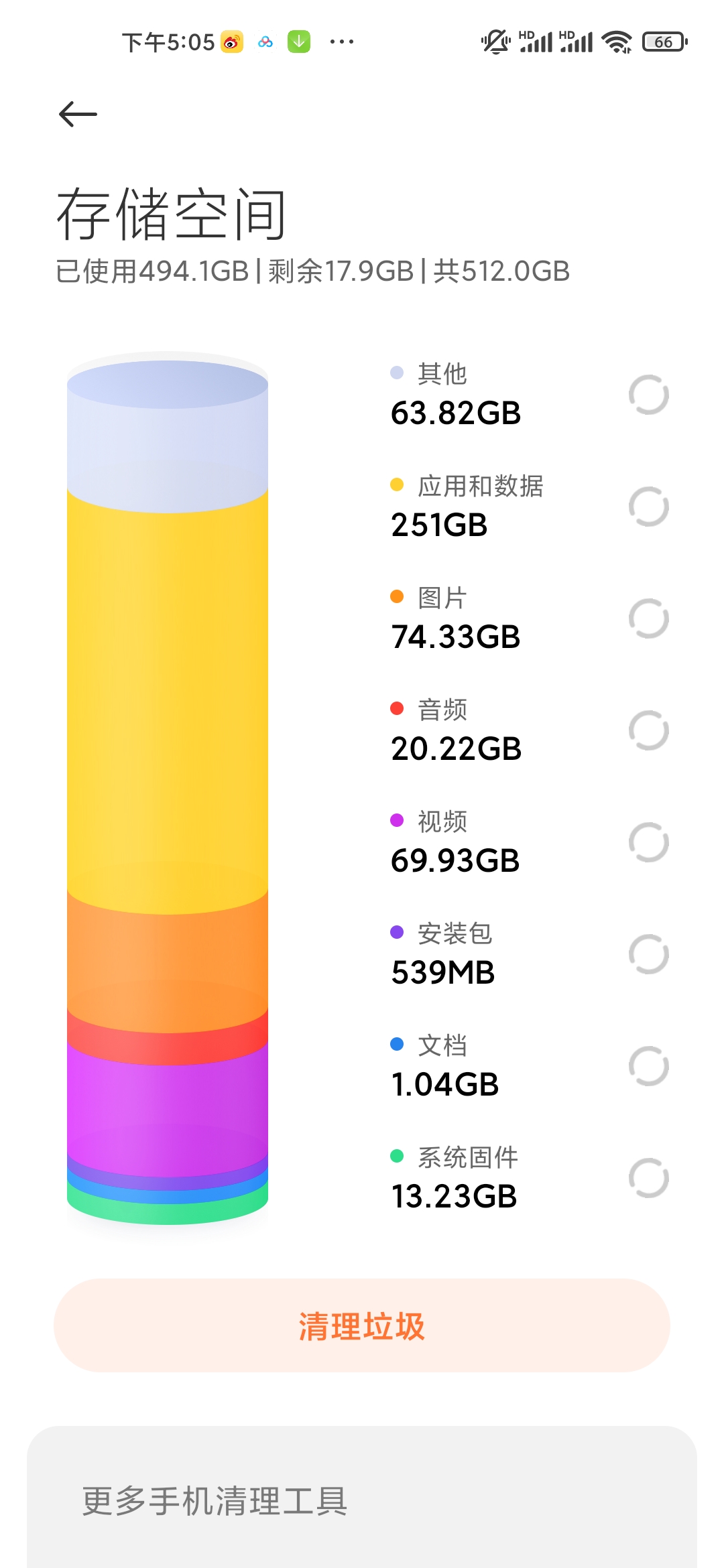This screenshot has width=724, height=1568.
Task: Go back from the storage page
Action: tap(78, 114)
